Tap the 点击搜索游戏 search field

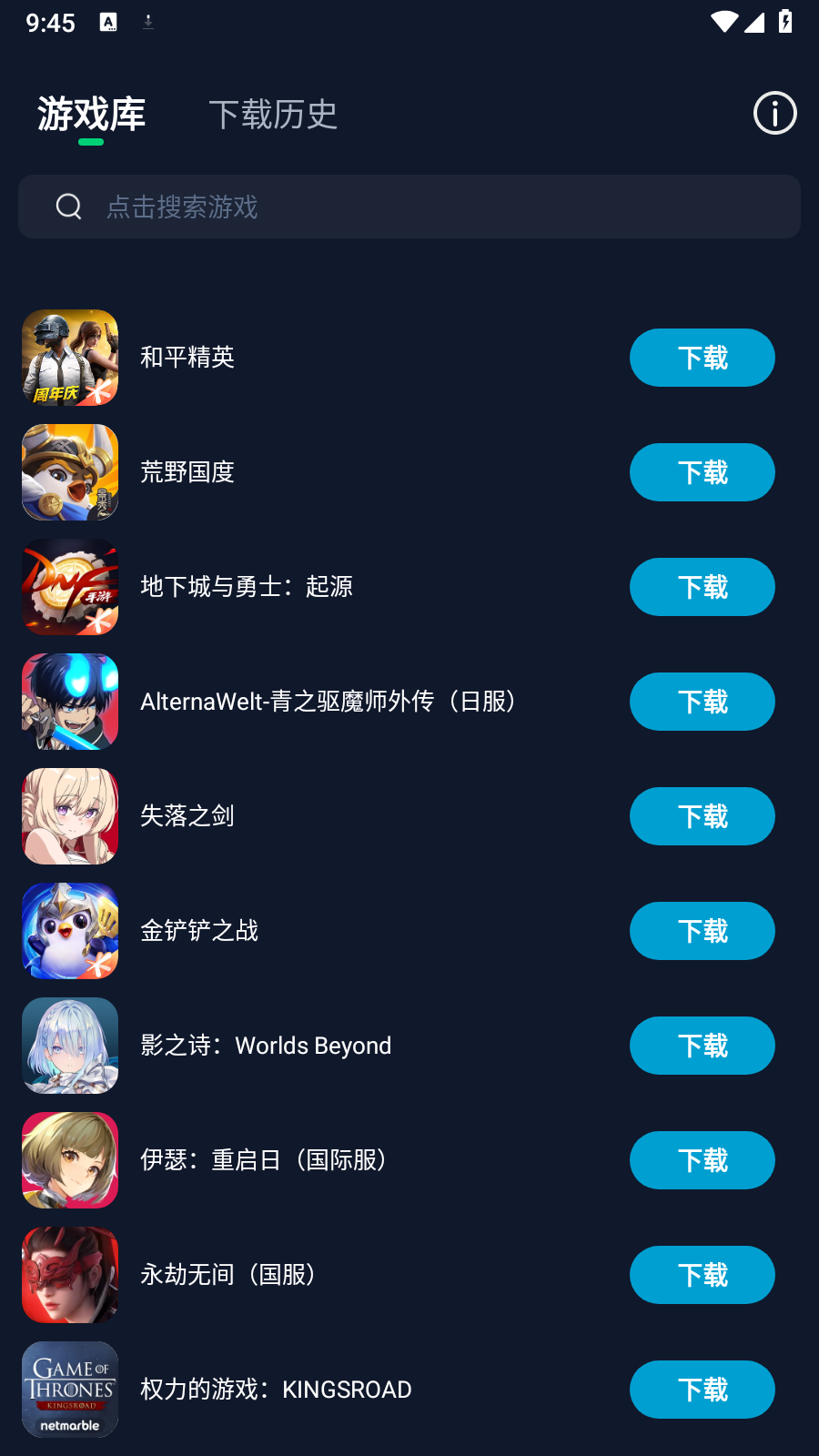click(x=409, y=207)
